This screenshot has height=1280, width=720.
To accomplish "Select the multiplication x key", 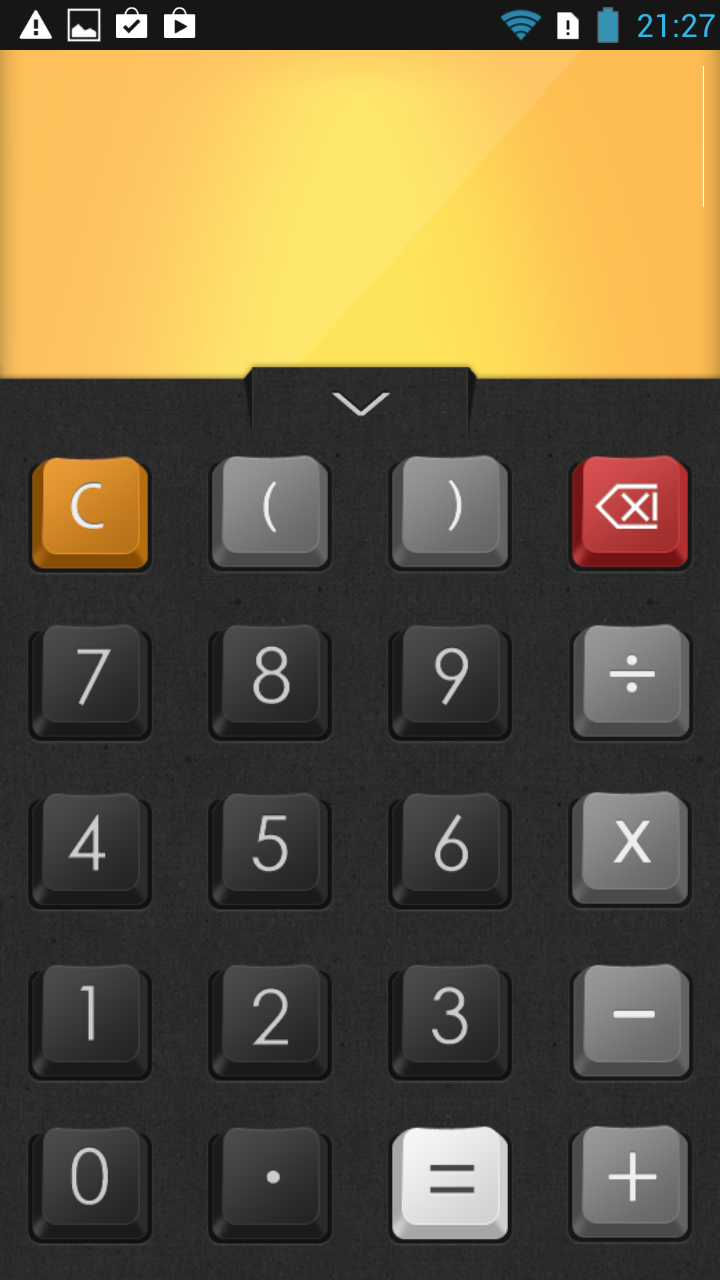I will click(630, 850).
